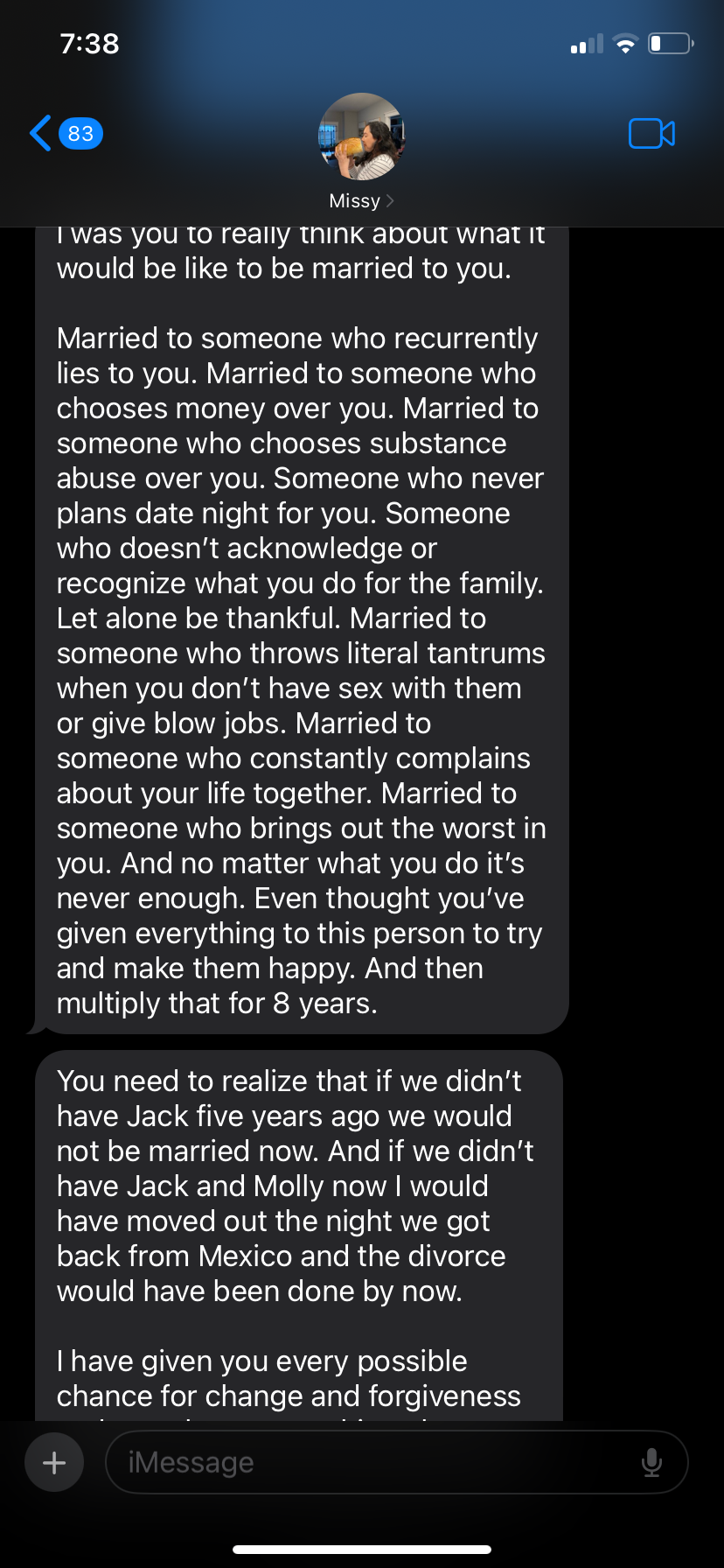This screenshot has width=724, height=1568.
Task: Tap the microphone to dictate a message
Action: point(651,1462)
